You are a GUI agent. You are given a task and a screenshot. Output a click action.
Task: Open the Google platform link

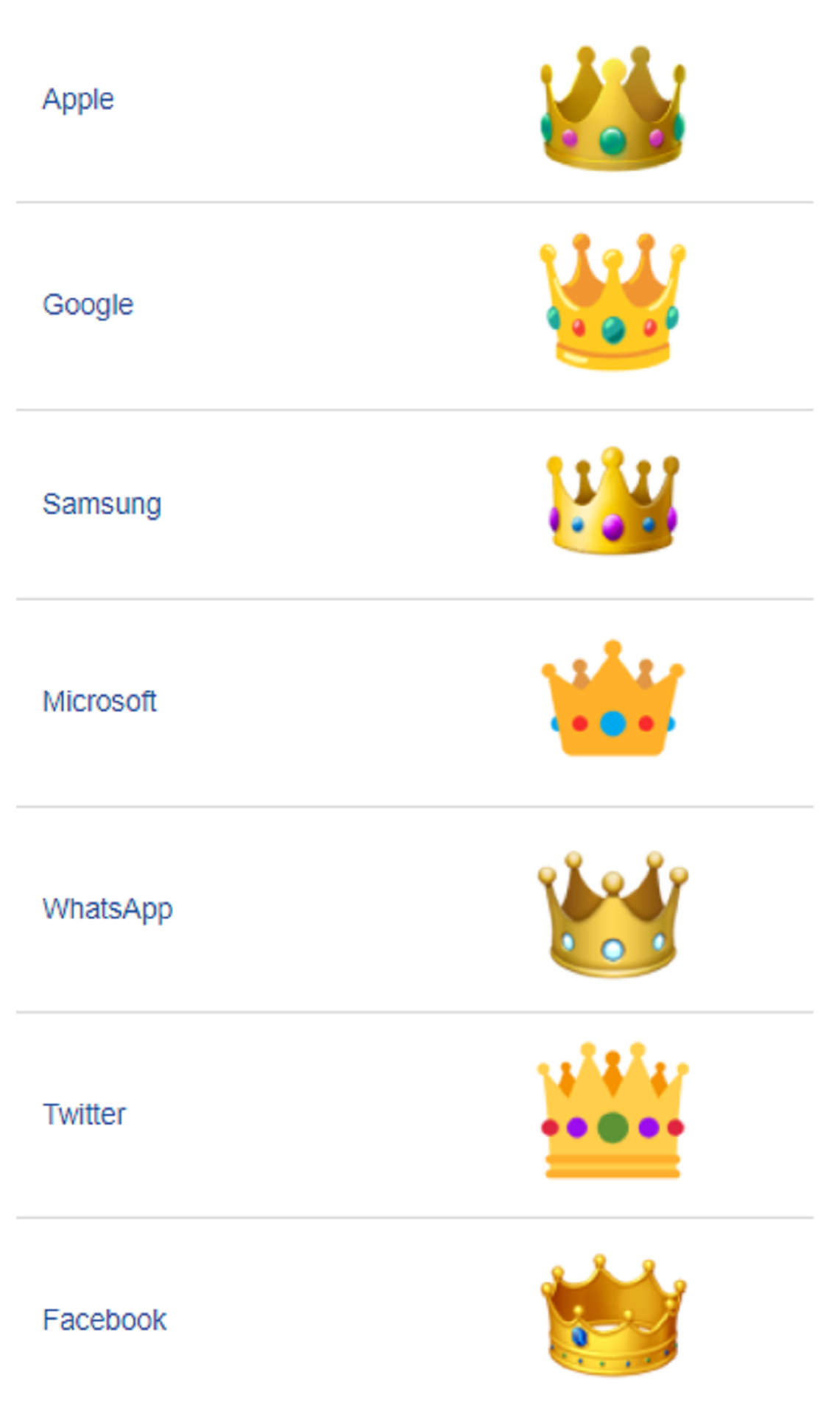tap(88, 305)
